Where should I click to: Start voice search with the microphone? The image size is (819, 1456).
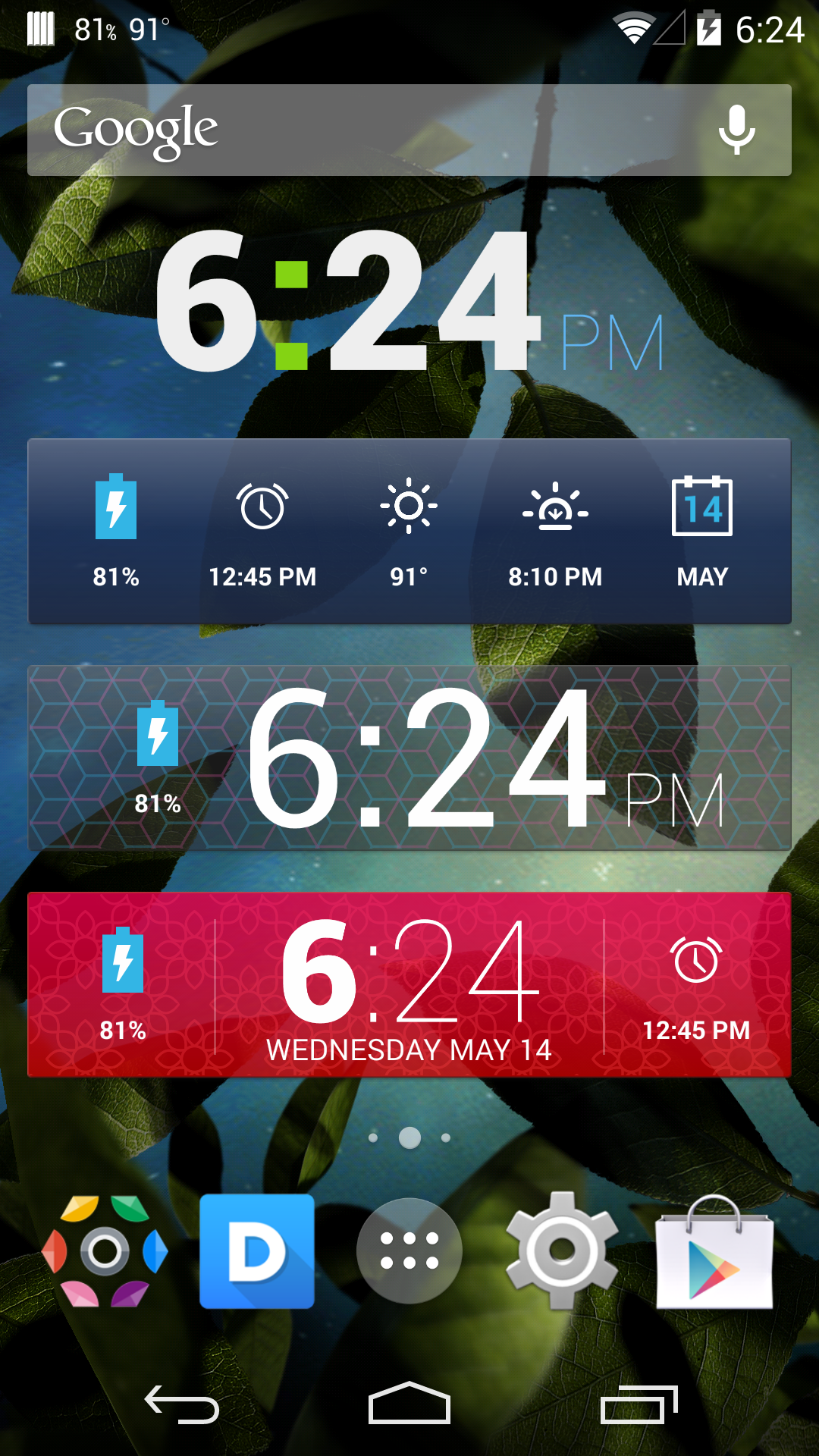[736, 130]
